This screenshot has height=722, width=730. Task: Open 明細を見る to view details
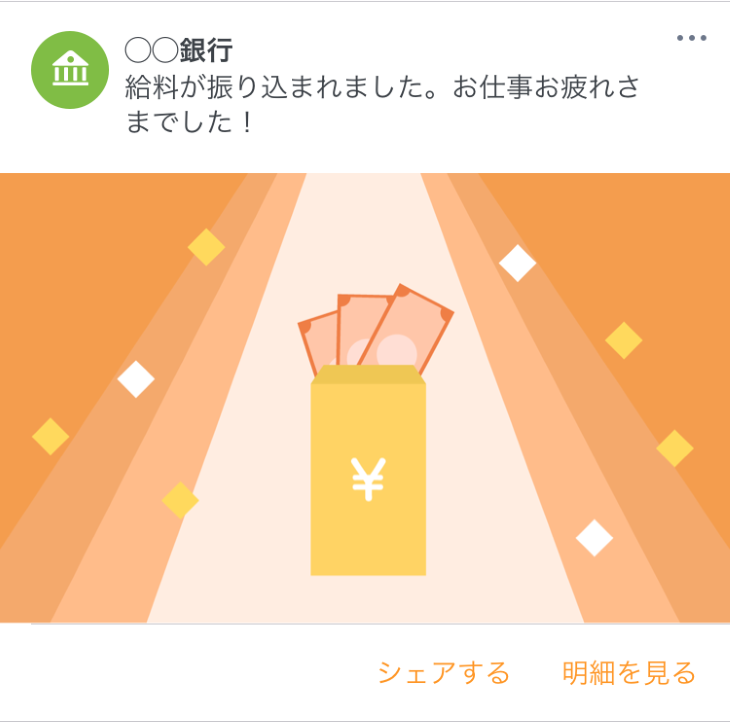pos(628,673)
